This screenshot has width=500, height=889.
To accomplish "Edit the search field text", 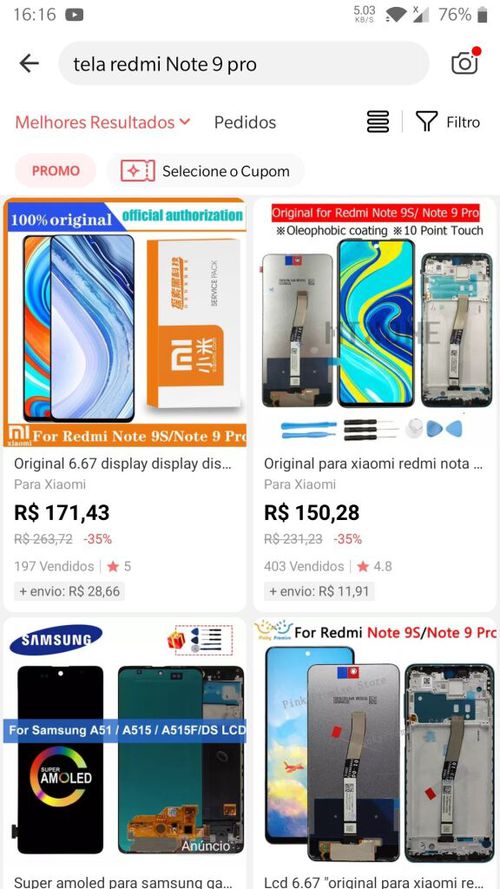I will point(244,64).
